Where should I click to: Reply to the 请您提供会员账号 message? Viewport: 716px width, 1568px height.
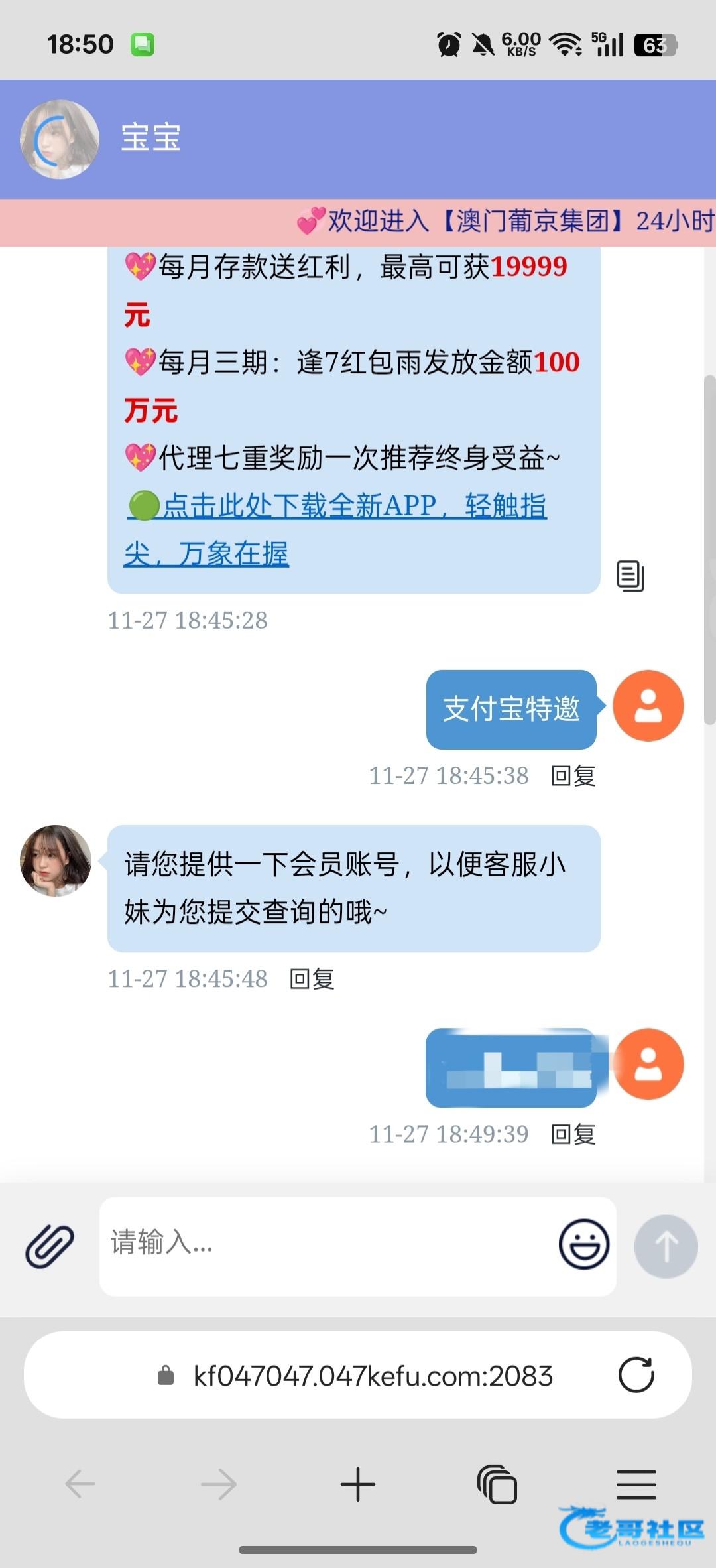(312, 978)
